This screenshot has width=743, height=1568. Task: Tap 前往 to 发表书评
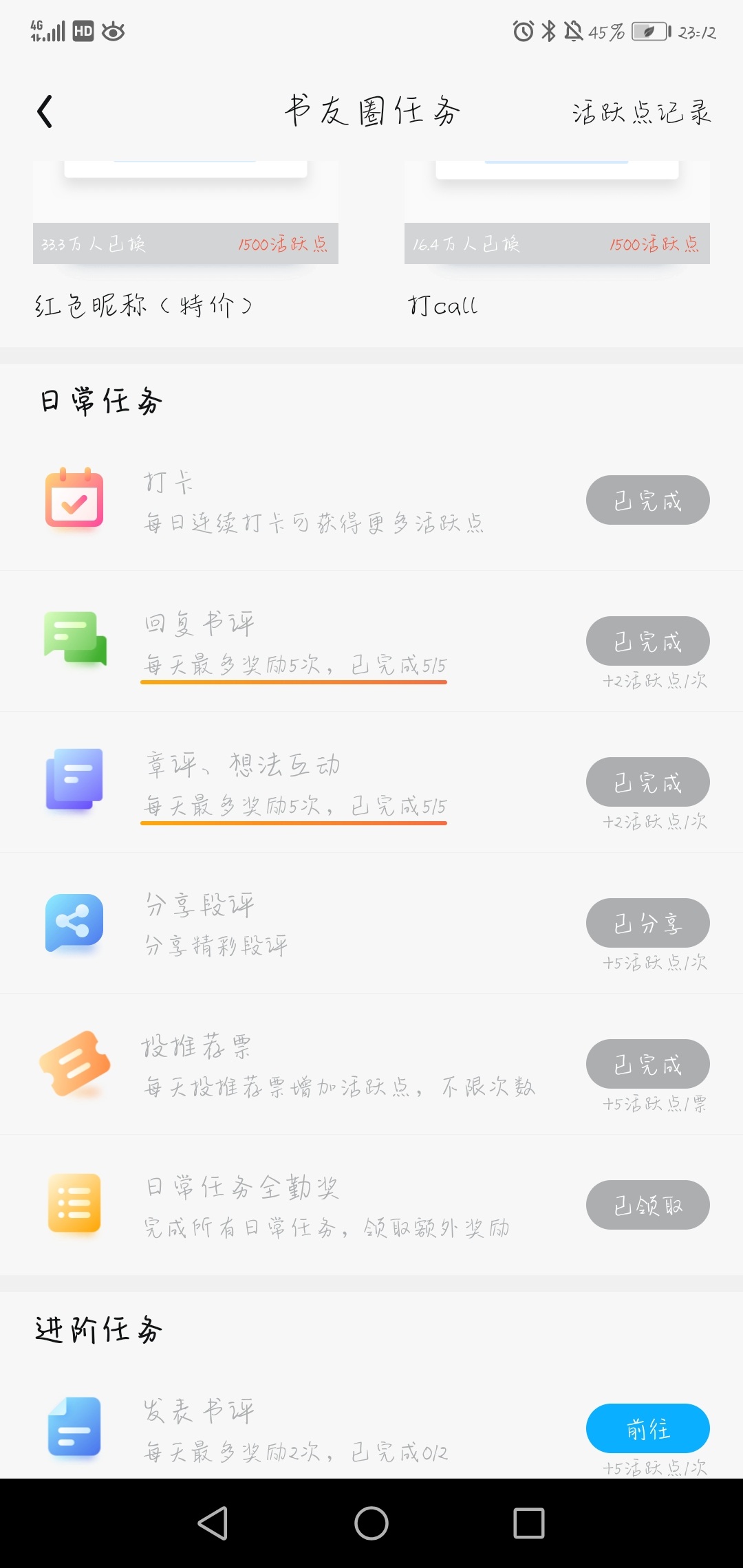(647, 1428)
